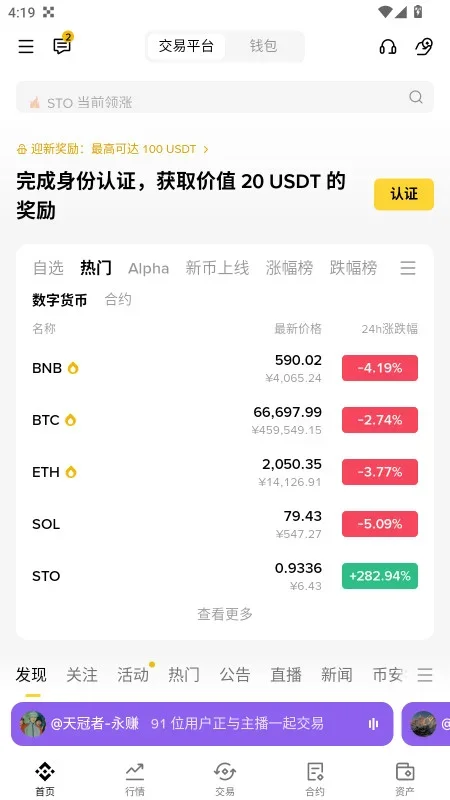Open the messages icon with badge

coord(63,44)
